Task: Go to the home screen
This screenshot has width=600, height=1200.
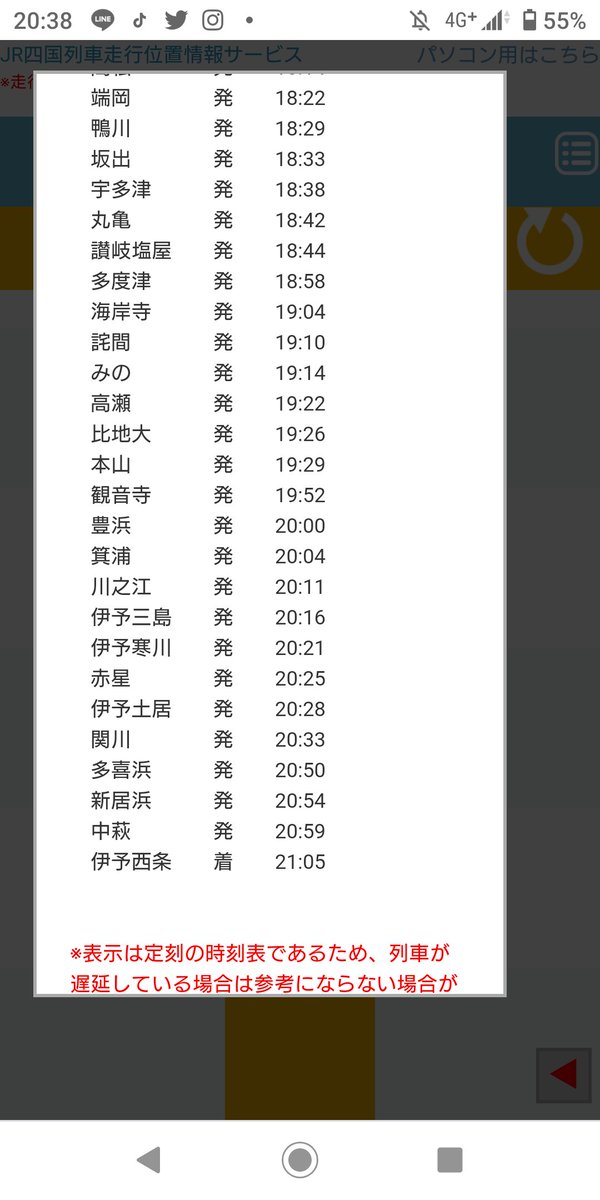Action: click(300, 1160)
